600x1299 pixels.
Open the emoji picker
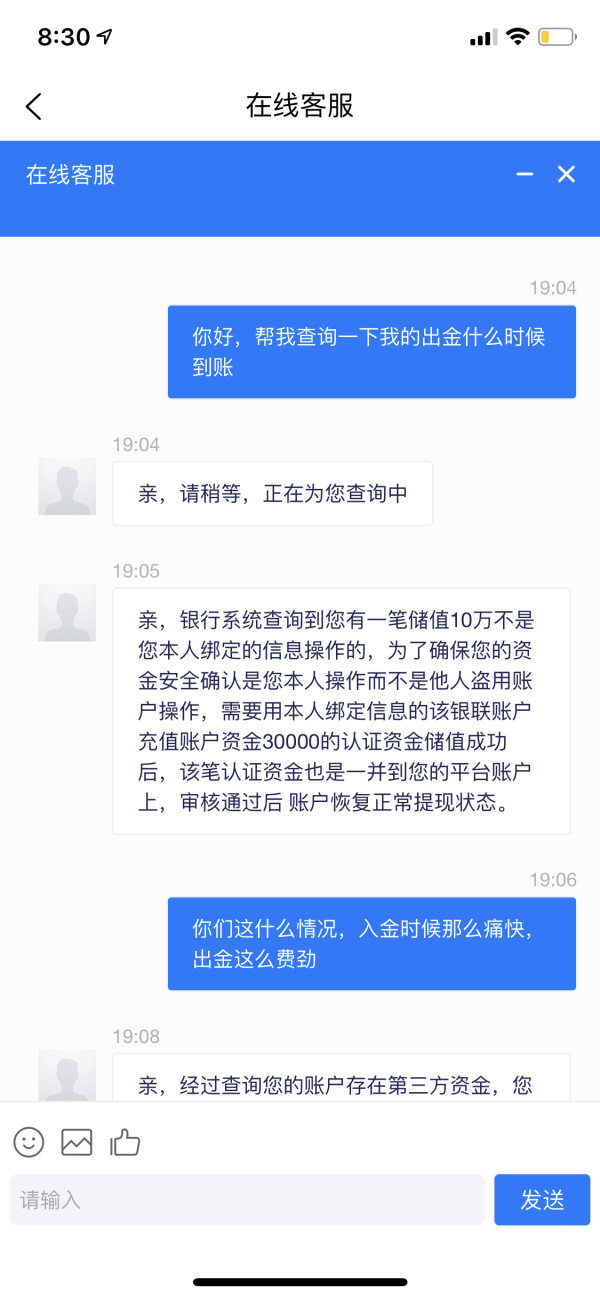coord(29,1142)
